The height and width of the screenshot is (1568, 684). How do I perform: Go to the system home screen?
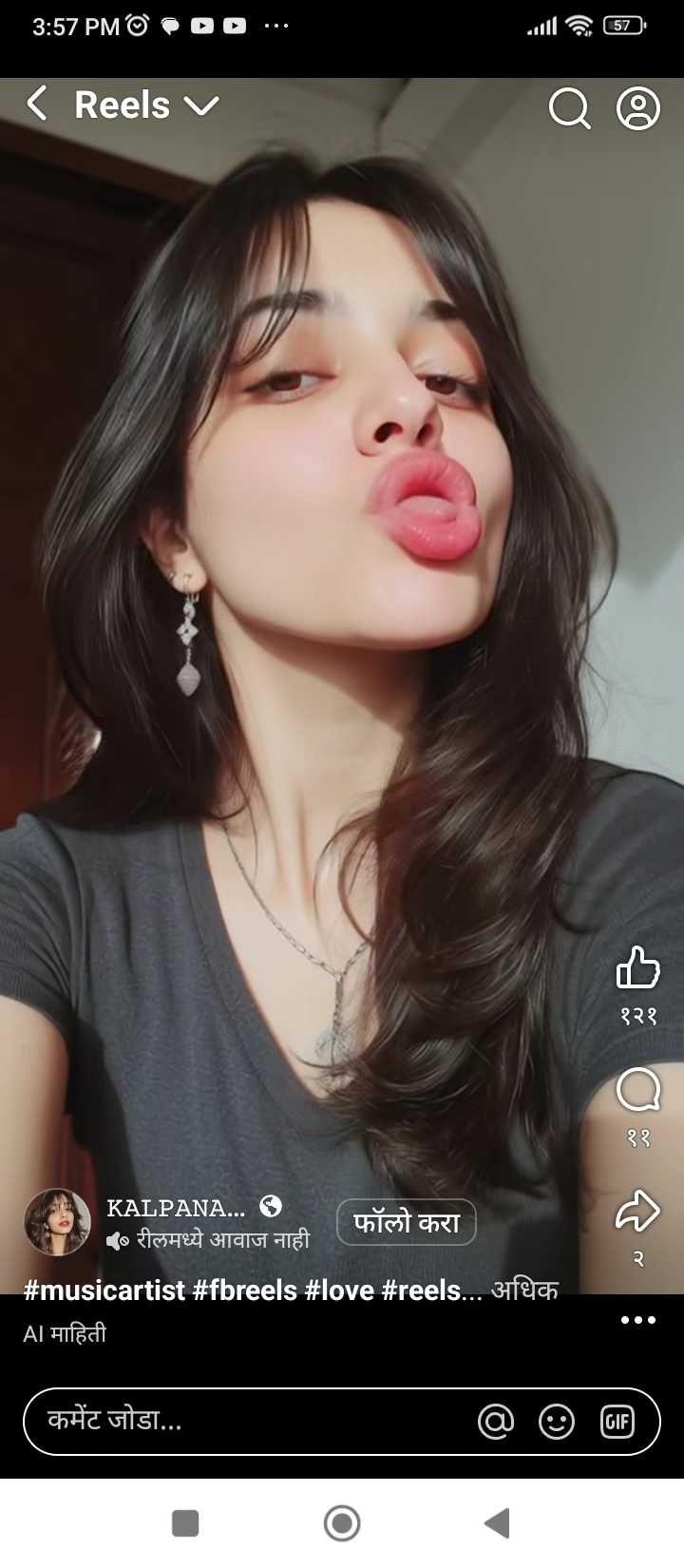(x=342, y=1523)
